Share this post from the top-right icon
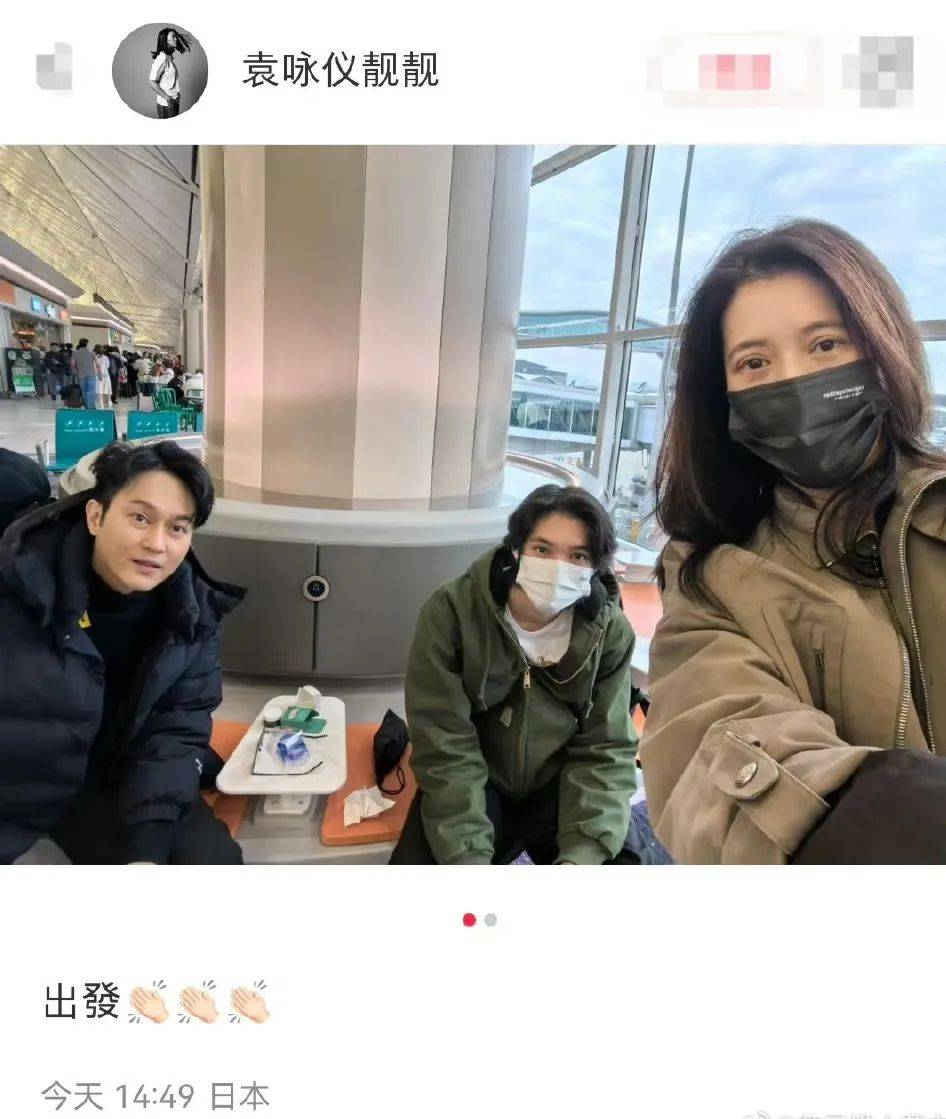 click(878, 71)
